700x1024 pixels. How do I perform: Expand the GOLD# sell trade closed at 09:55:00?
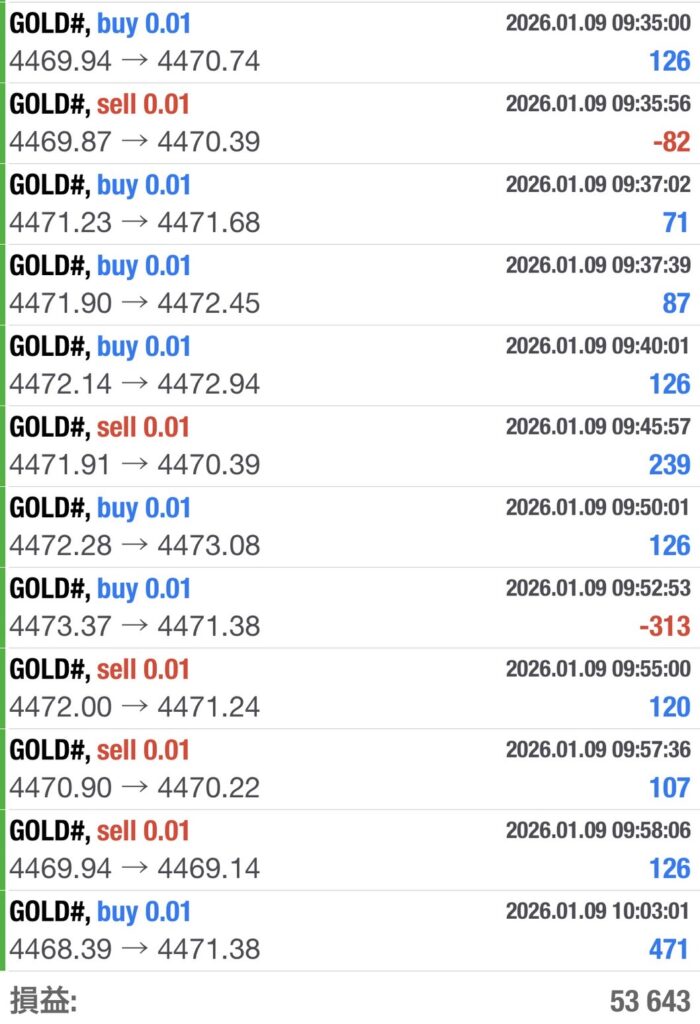(x=350, y=689)
